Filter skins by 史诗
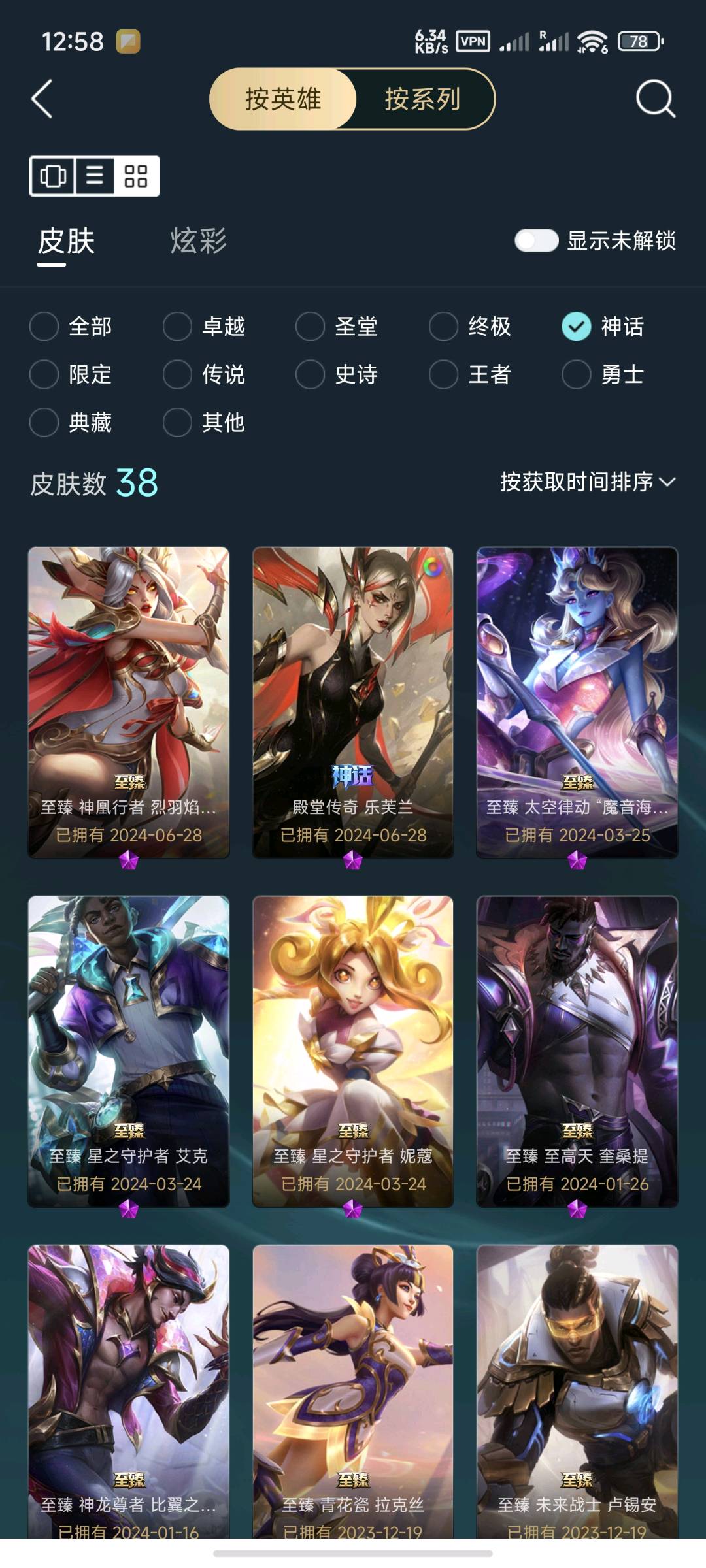 337,374
